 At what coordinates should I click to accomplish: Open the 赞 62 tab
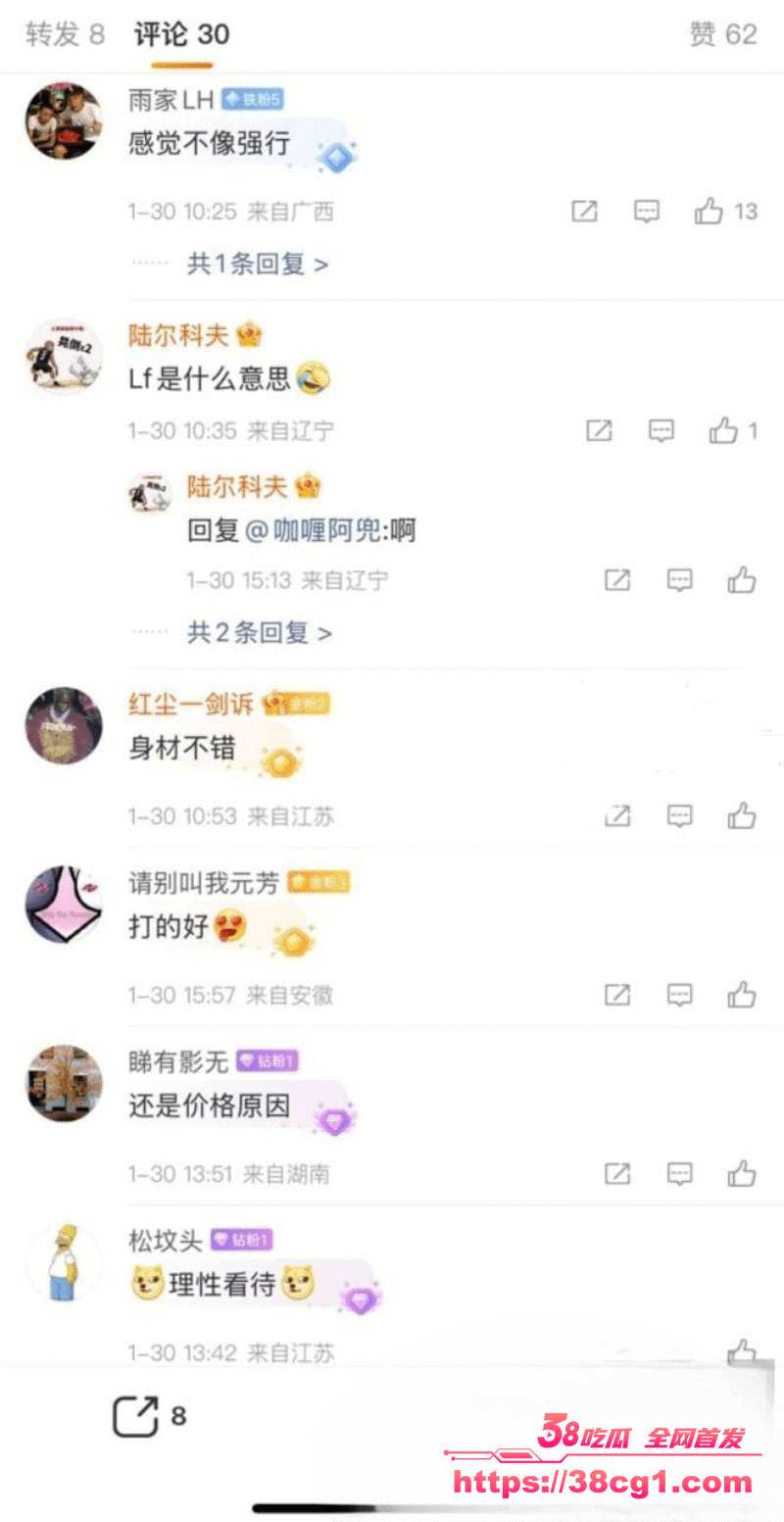tap(723, 35)
